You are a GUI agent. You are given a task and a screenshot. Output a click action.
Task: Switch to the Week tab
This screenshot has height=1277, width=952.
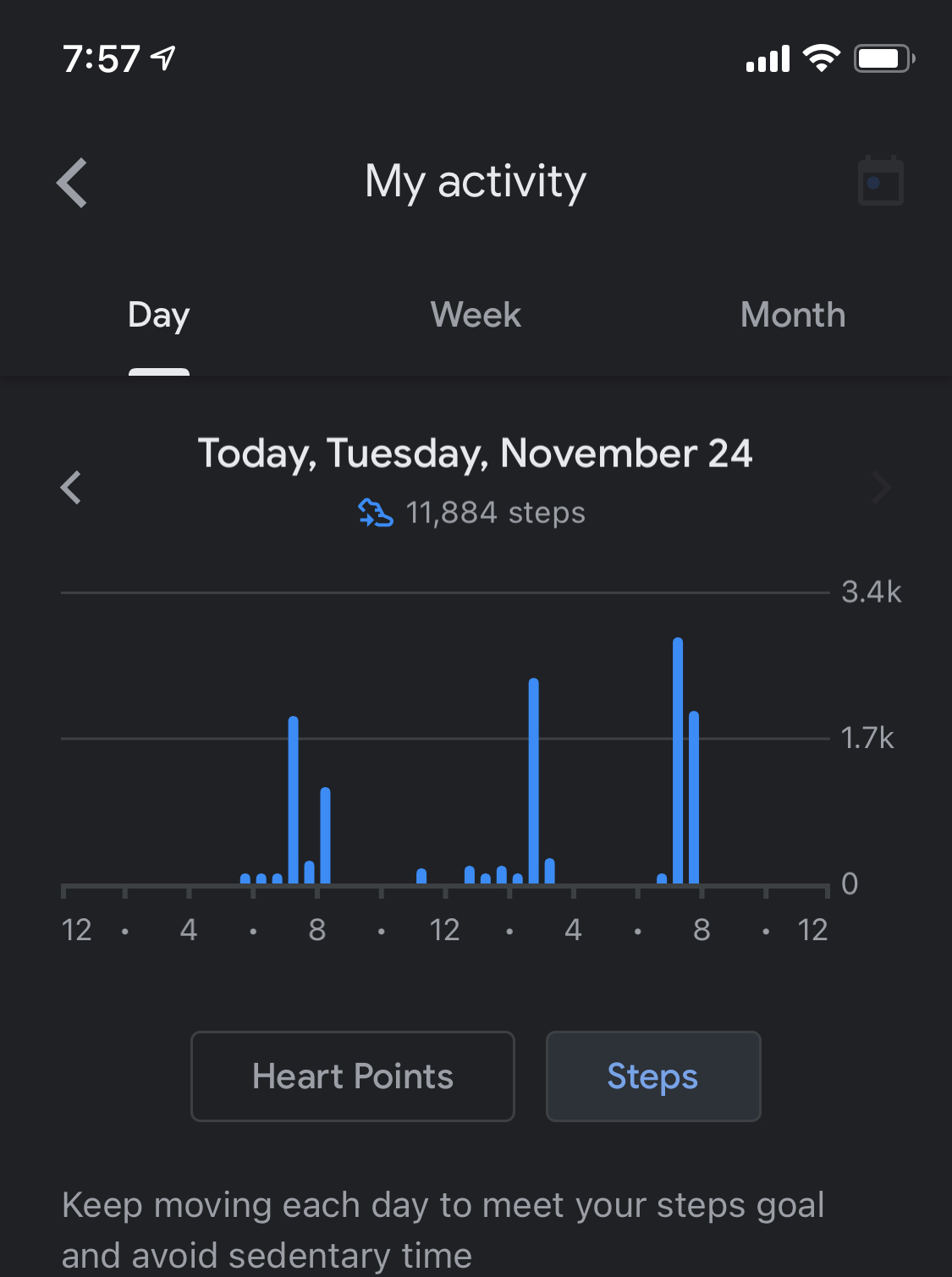(x=476, y=315)
